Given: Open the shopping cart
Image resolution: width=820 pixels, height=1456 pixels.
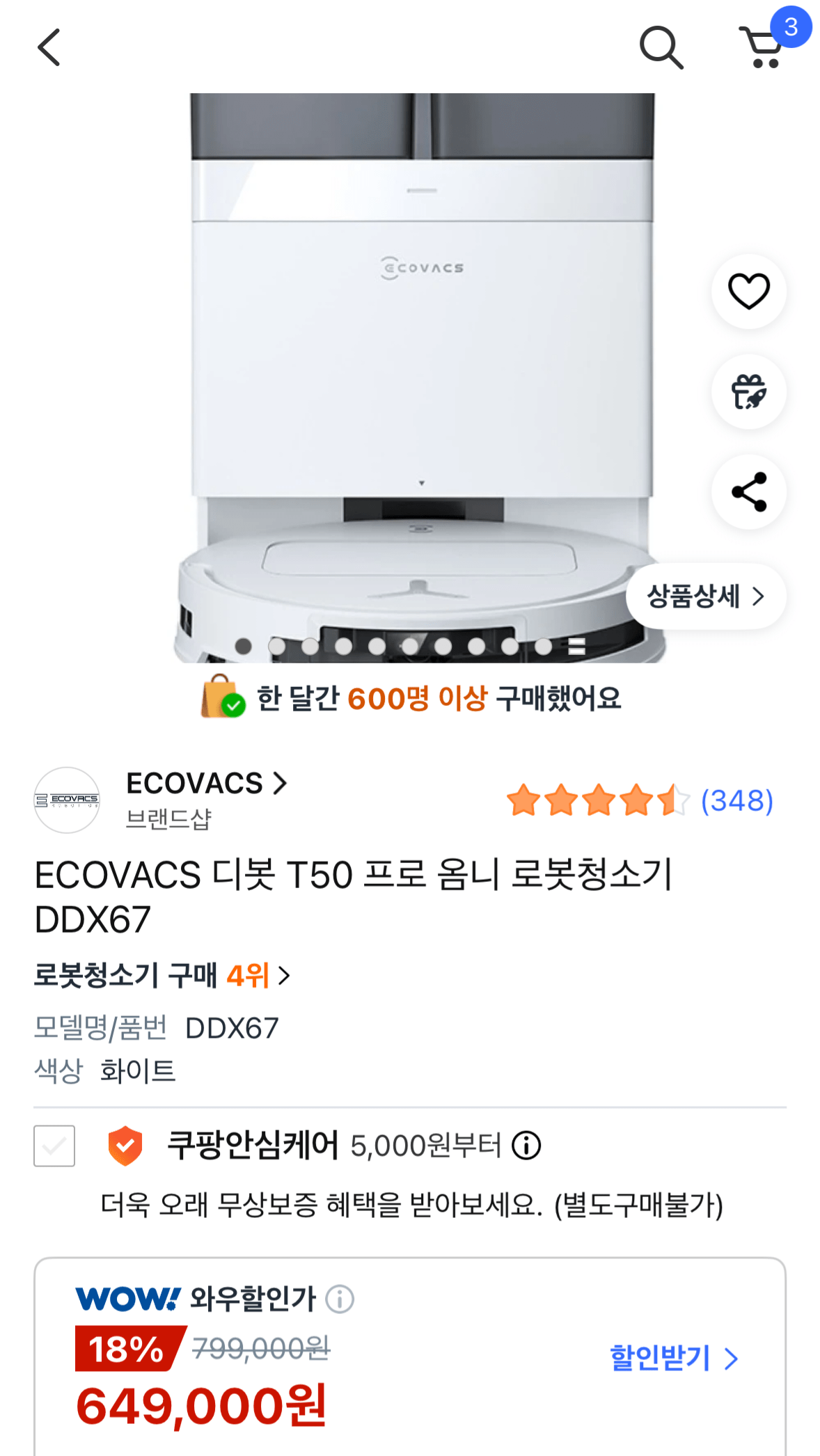Looking at the screenshot, I should click(764, 49).
